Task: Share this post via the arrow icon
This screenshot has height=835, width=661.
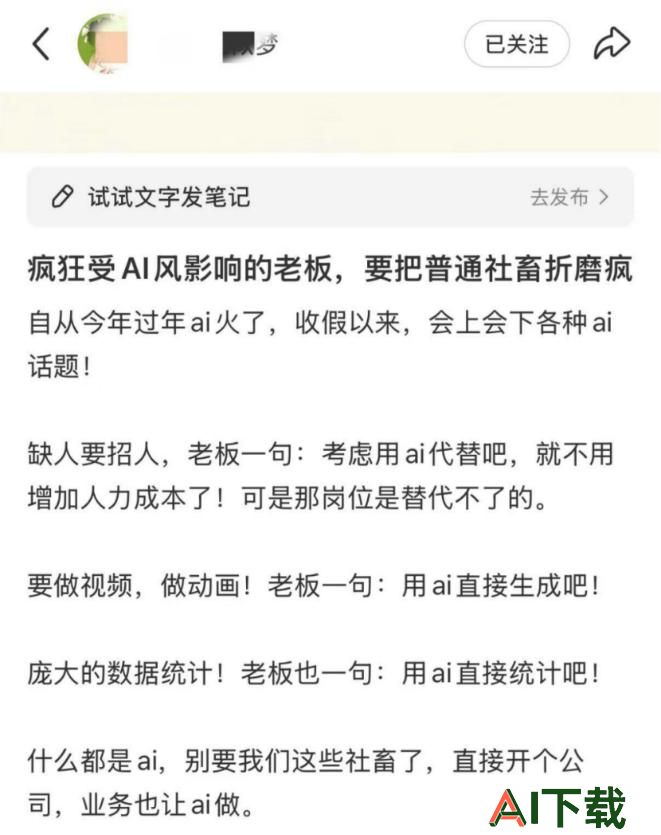Action: (x=612, y=45)
